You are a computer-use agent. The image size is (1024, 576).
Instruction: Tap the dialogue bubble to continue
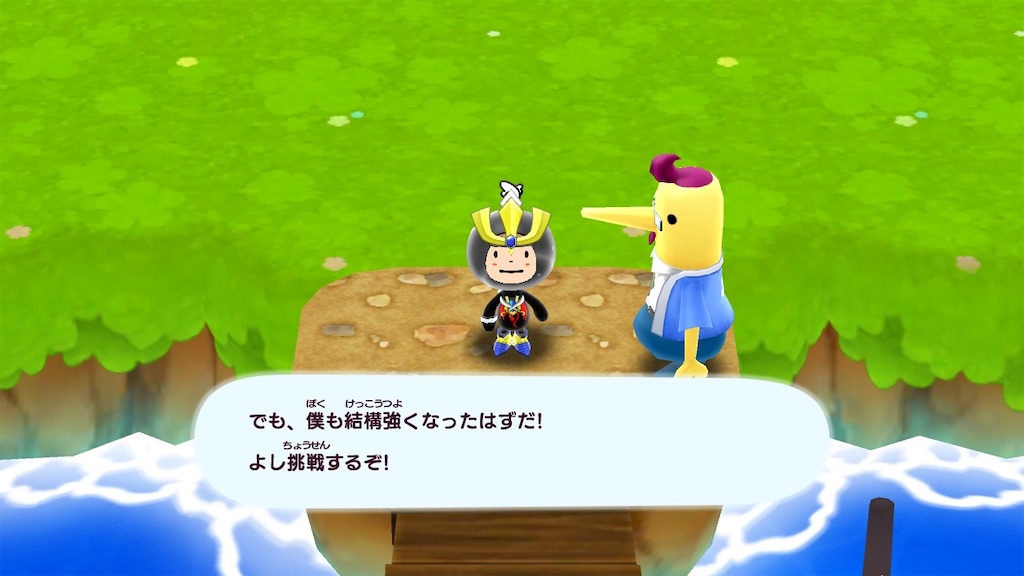(x=510, y=442)
